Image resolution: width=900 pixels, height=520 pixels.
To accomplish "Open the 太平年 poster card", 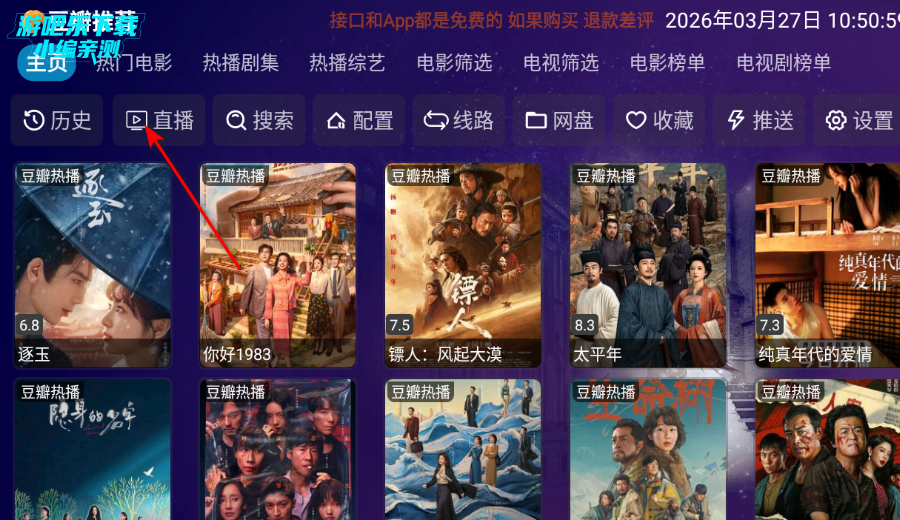I will coord(648,265).
